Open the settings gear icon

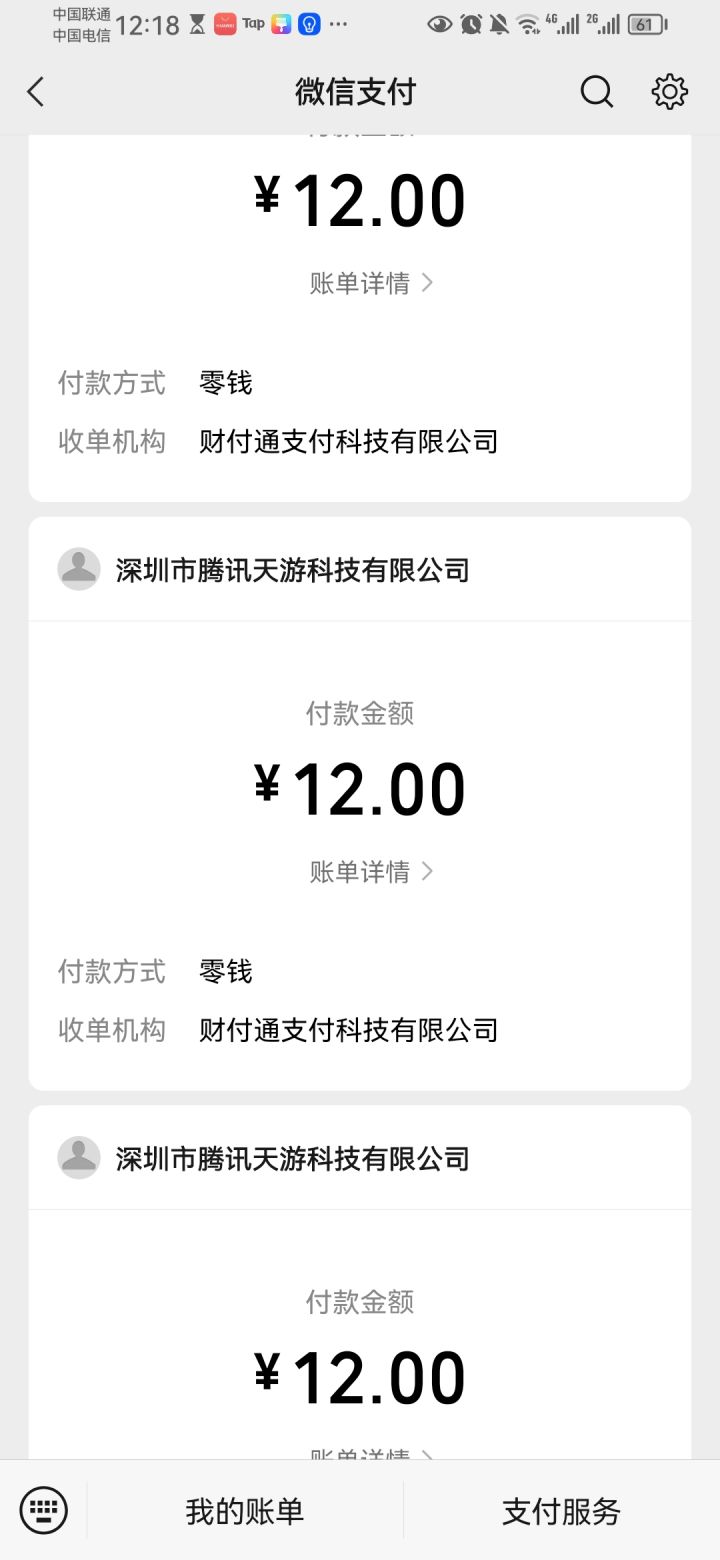[669, 92]
